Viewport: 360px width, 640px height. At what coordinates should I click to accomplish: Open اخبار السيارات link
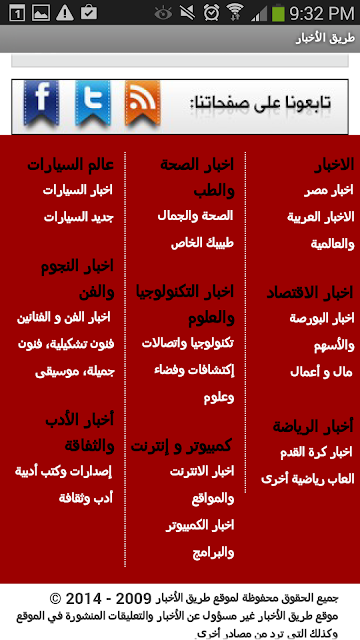click(x=77, y=190)
